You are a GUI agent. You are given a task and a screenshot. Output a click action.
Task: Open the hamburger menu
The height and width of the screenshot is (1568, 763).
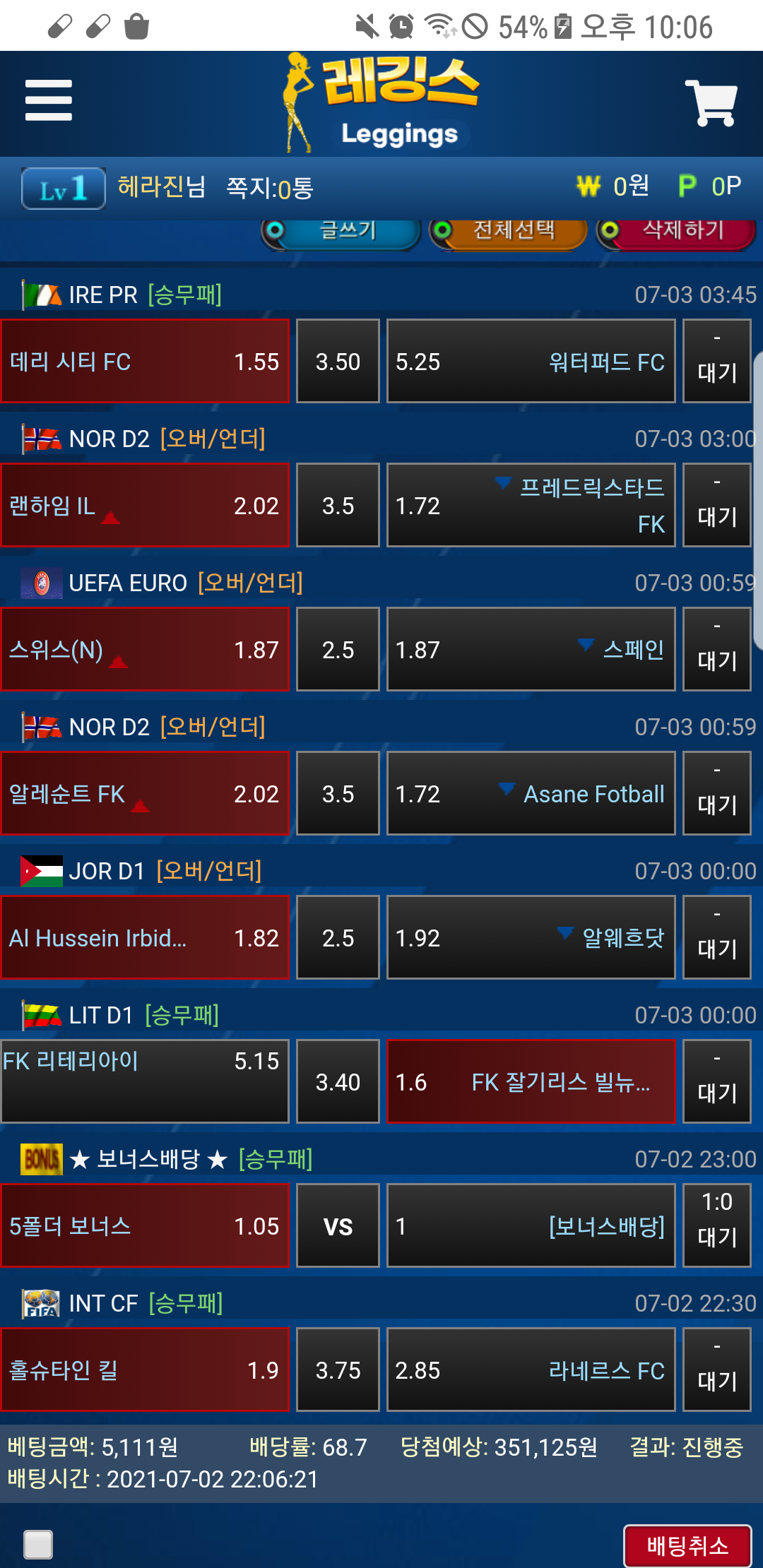coord(48,100)
